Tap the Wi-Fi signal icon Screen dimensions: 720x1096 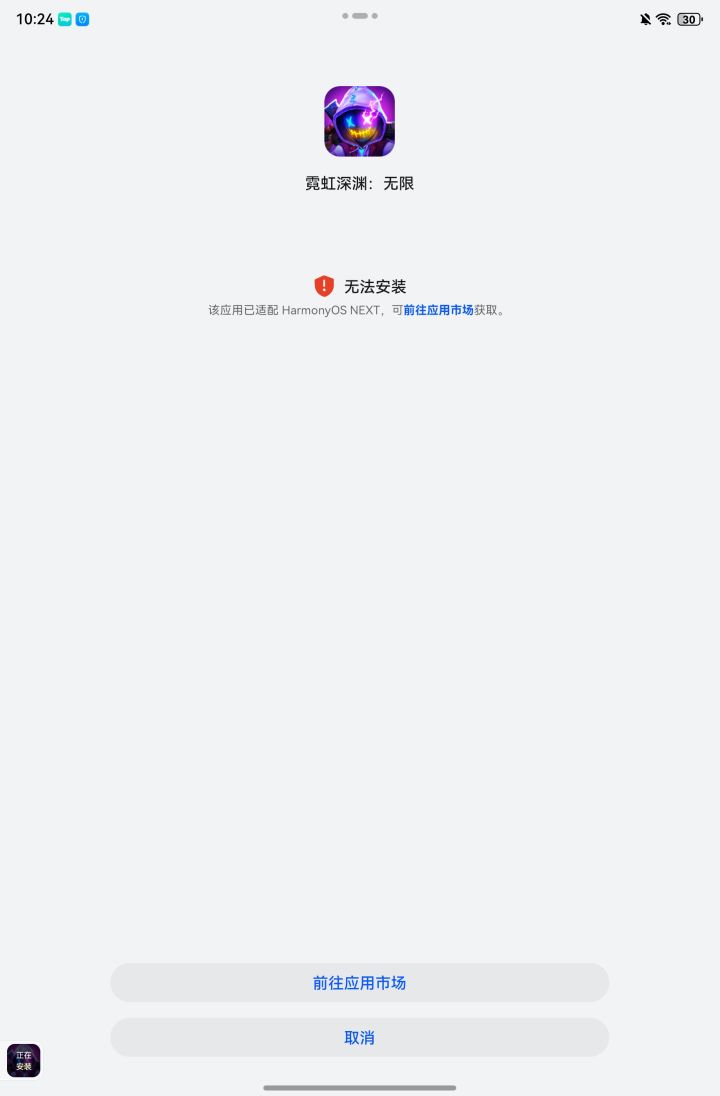pyautogui.click(x=663, y=18)
